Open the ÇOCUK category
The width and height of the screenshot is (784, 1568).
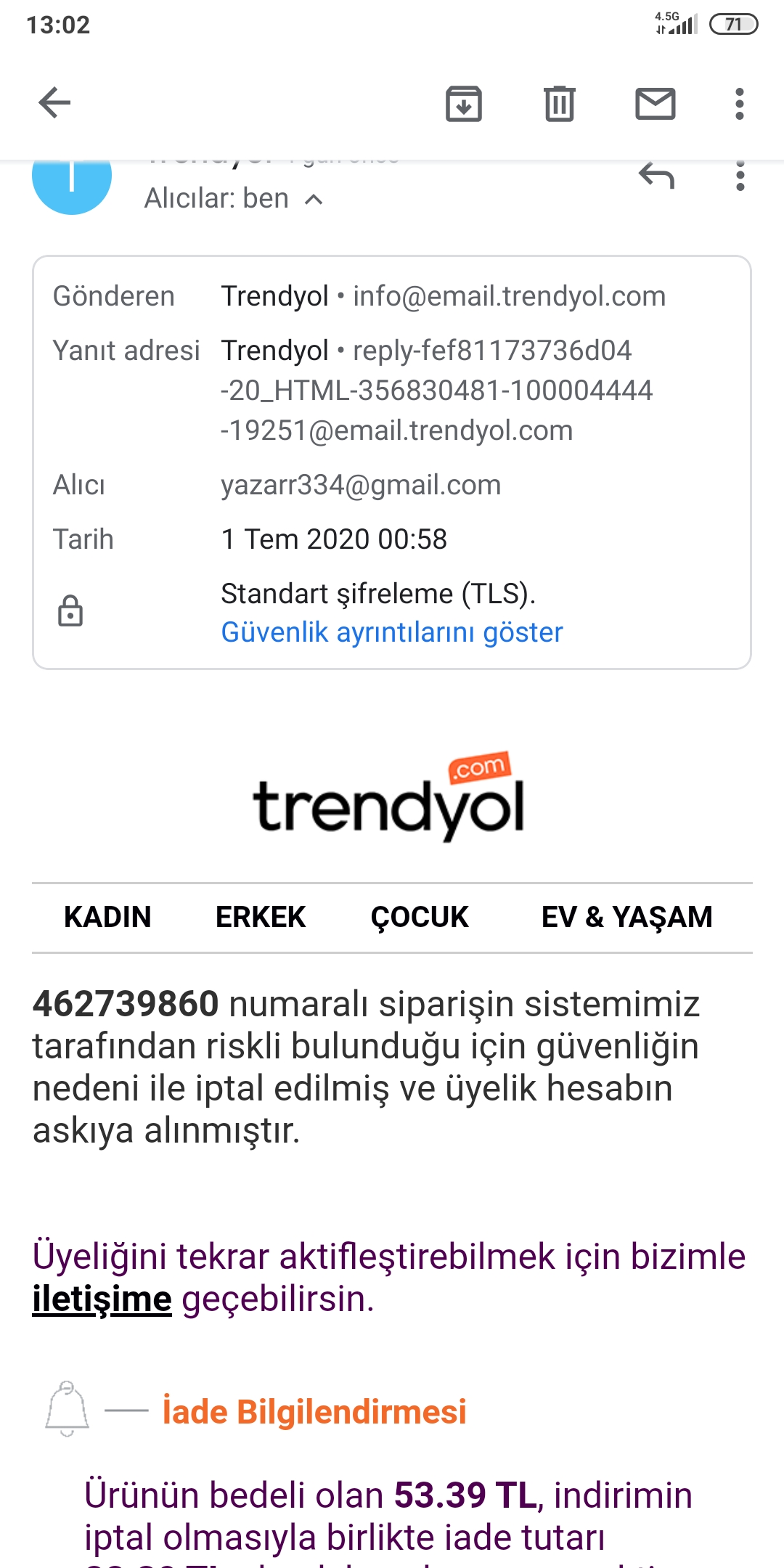(x=420, y=917)
